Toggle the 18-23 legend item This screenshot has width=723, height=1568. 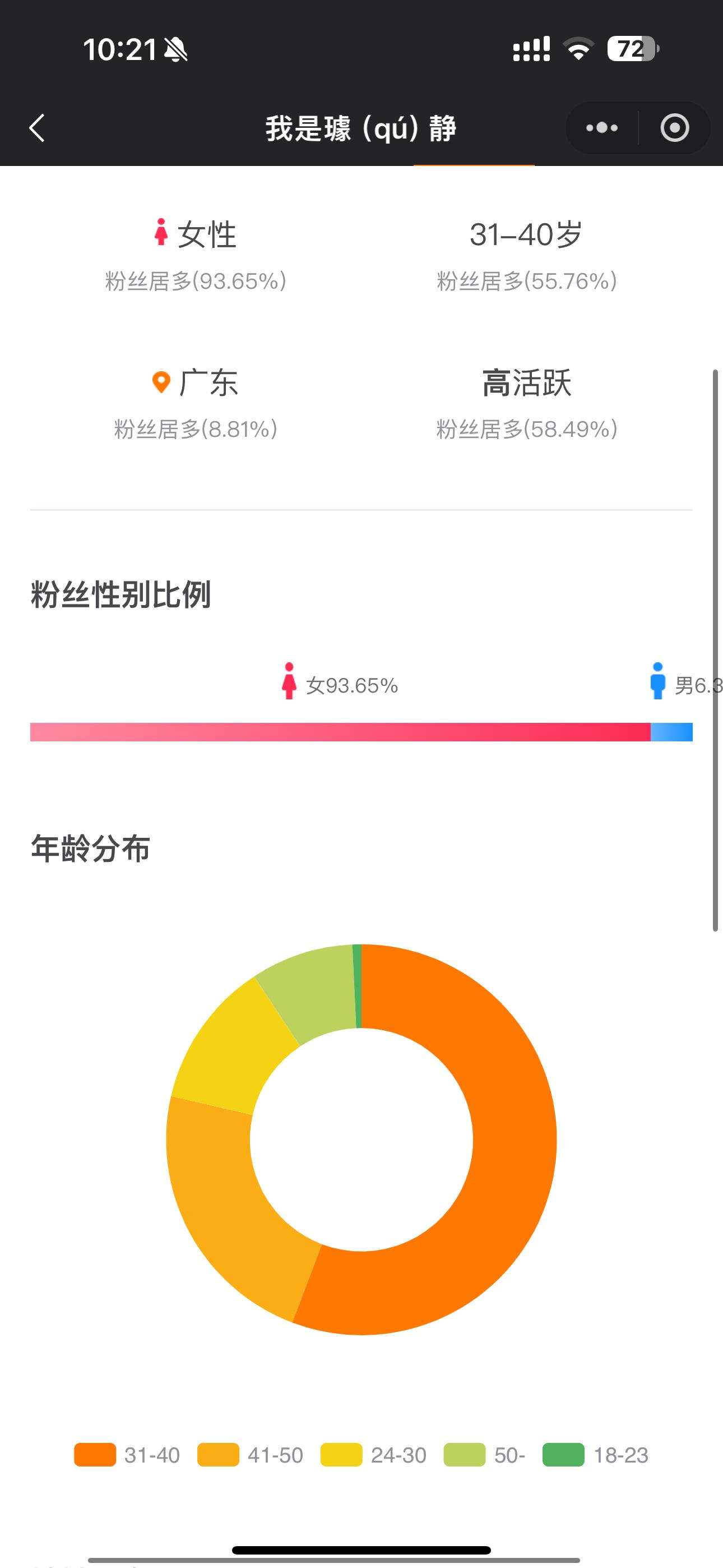596,1455
